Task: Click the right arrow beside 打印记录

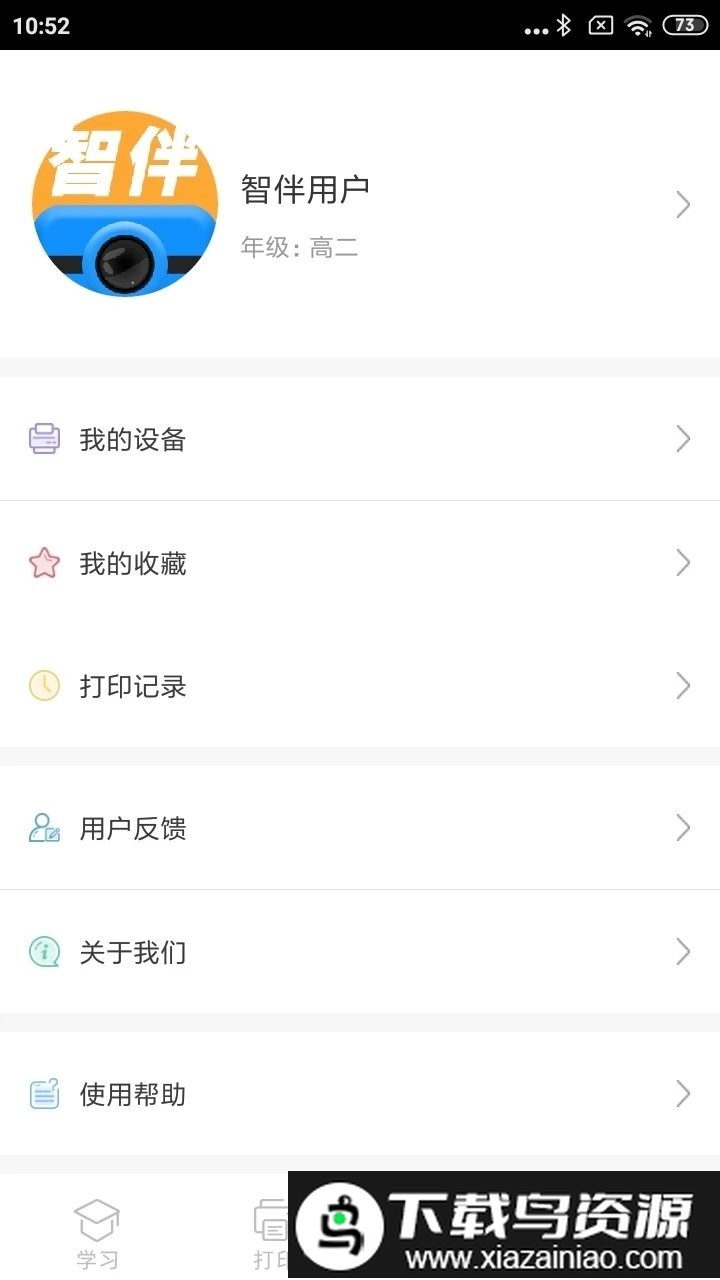Action: 683,687
